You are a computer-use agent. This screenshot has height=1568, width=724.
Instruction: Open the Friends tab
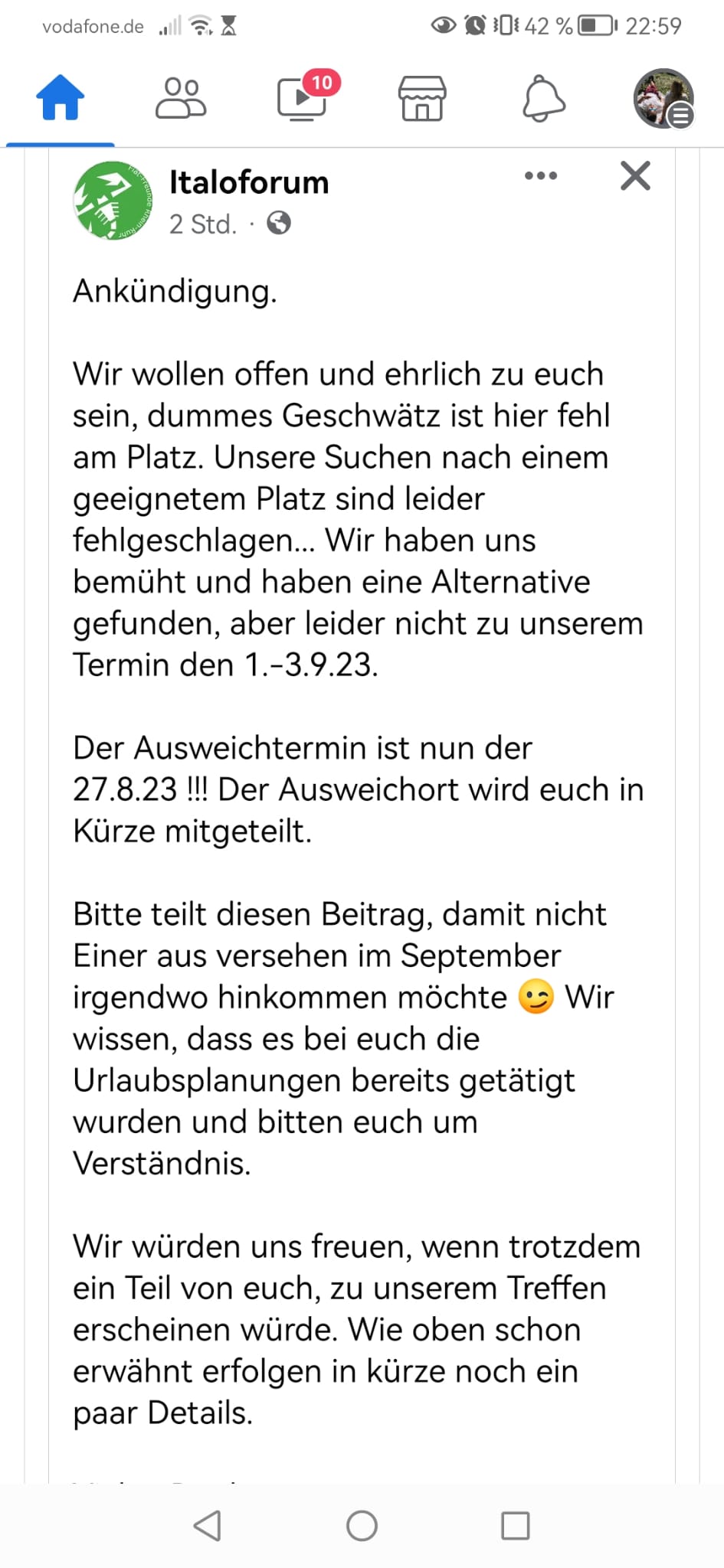[x=181, y=98]
